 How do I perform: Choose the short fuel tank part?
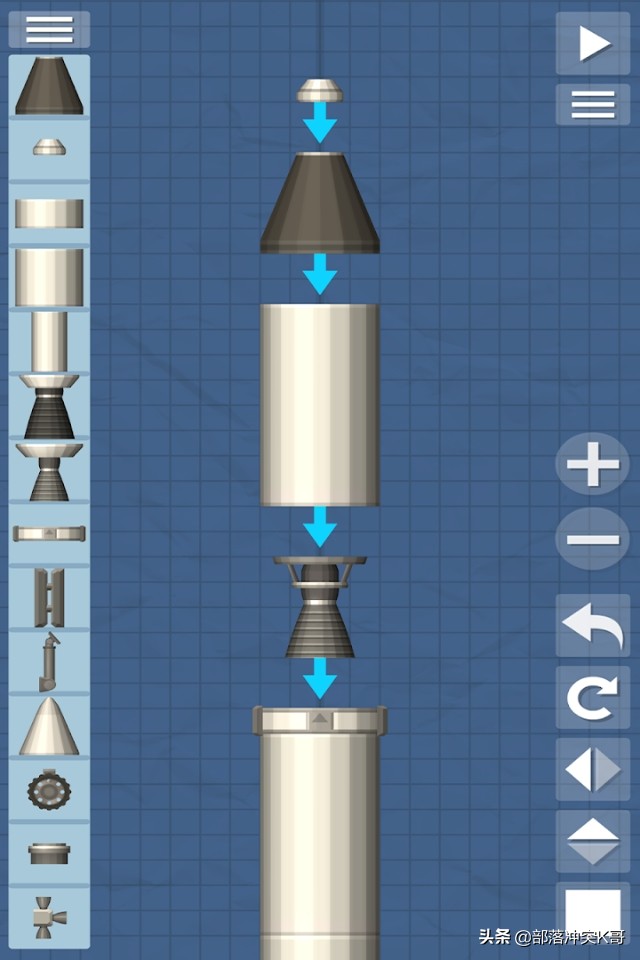pyautogui.click(x=49, y=213)
